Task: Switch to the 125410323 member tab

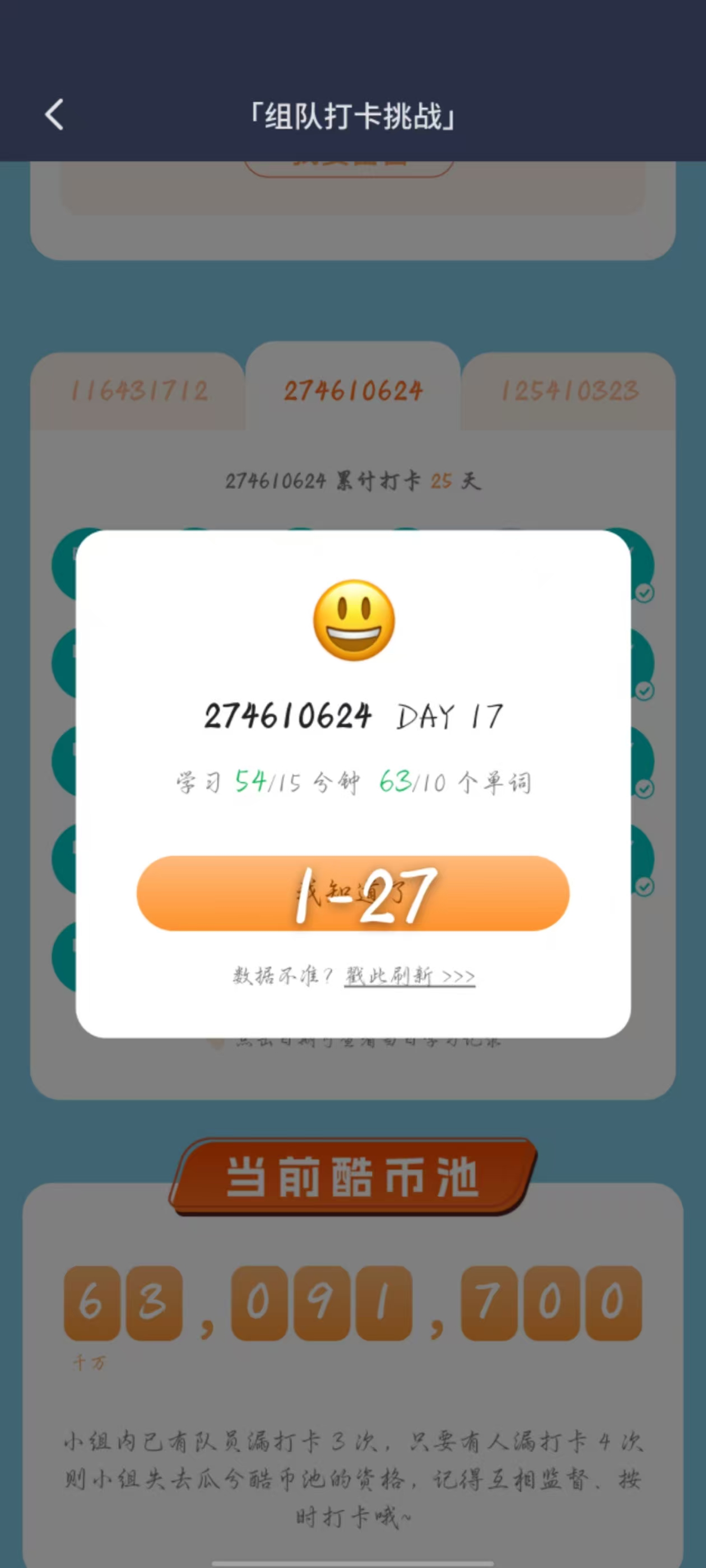Action: click(568, 391)
